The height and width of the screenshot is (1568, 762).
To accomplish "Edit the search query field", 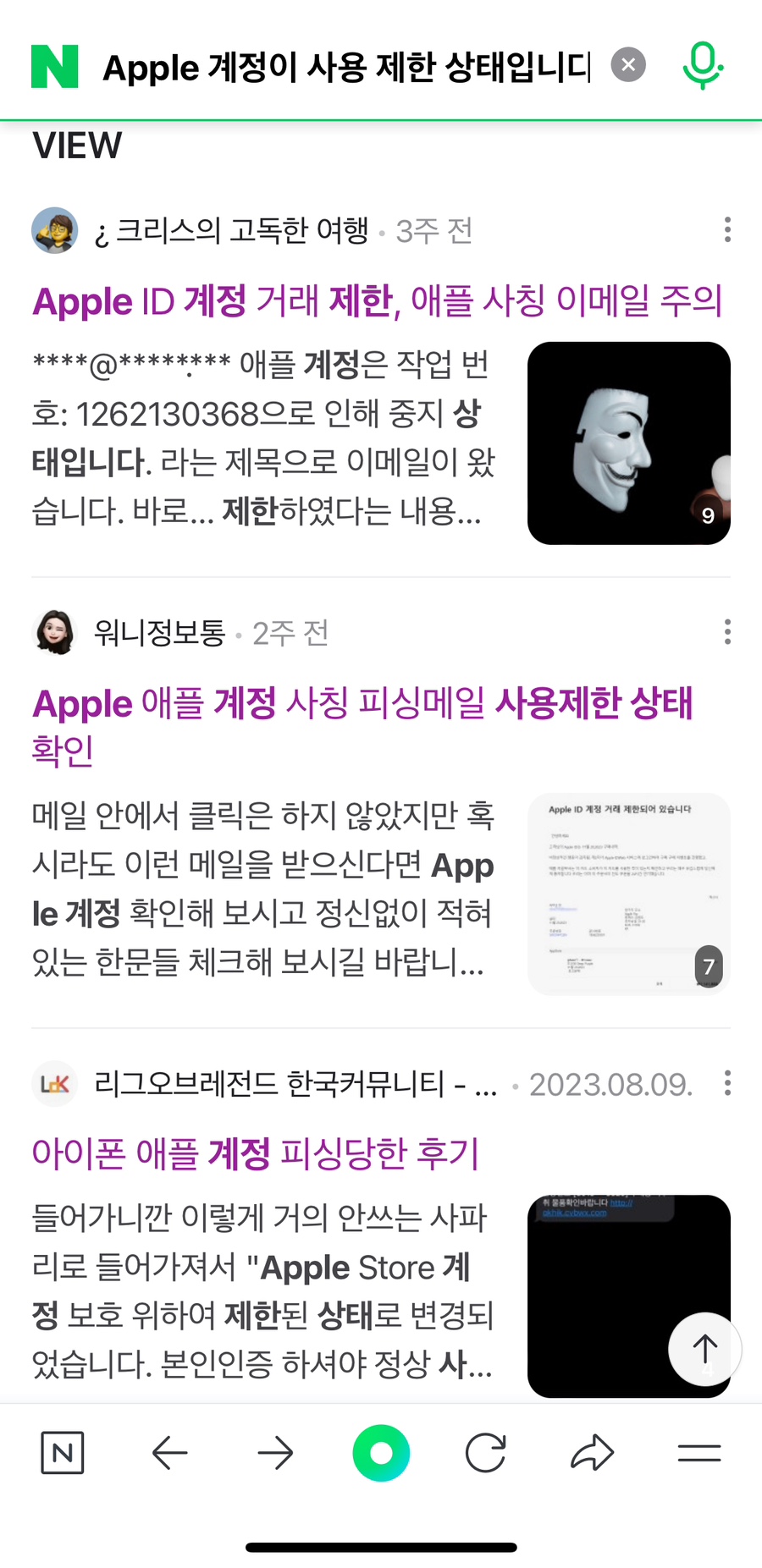I will [345, 67].
